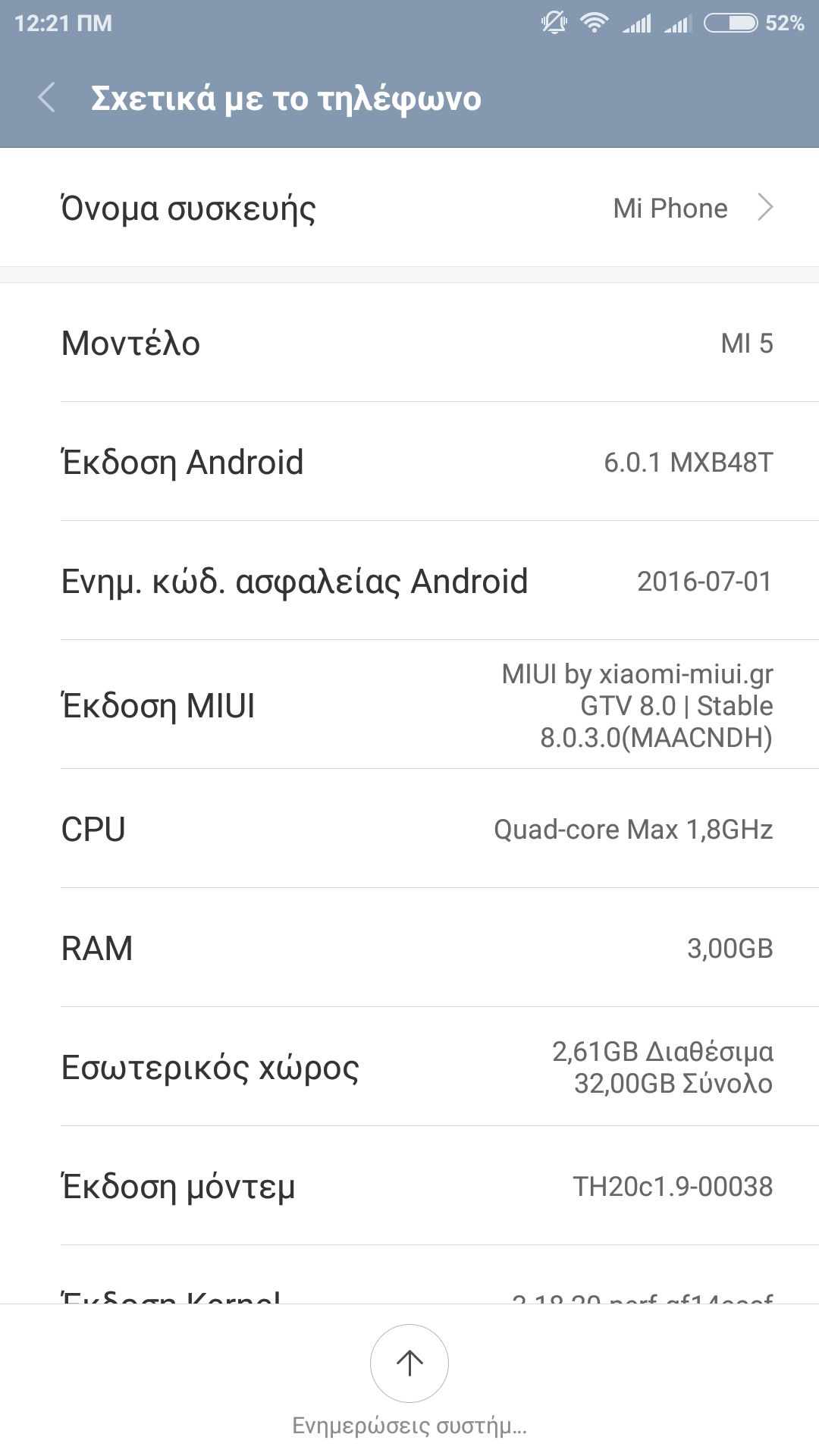Go back using the header arrow
This screenshot has width=819, height=1456.
47,99
